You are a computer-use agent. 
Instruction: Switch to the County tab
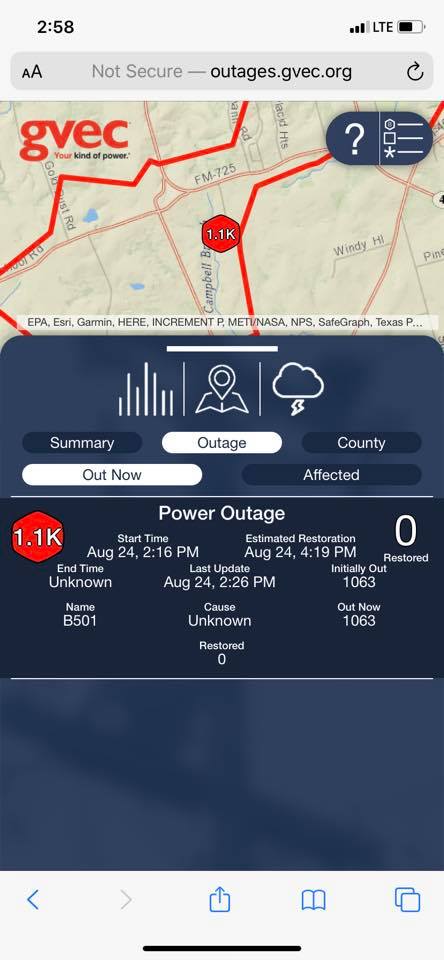[x=361, y=443]
